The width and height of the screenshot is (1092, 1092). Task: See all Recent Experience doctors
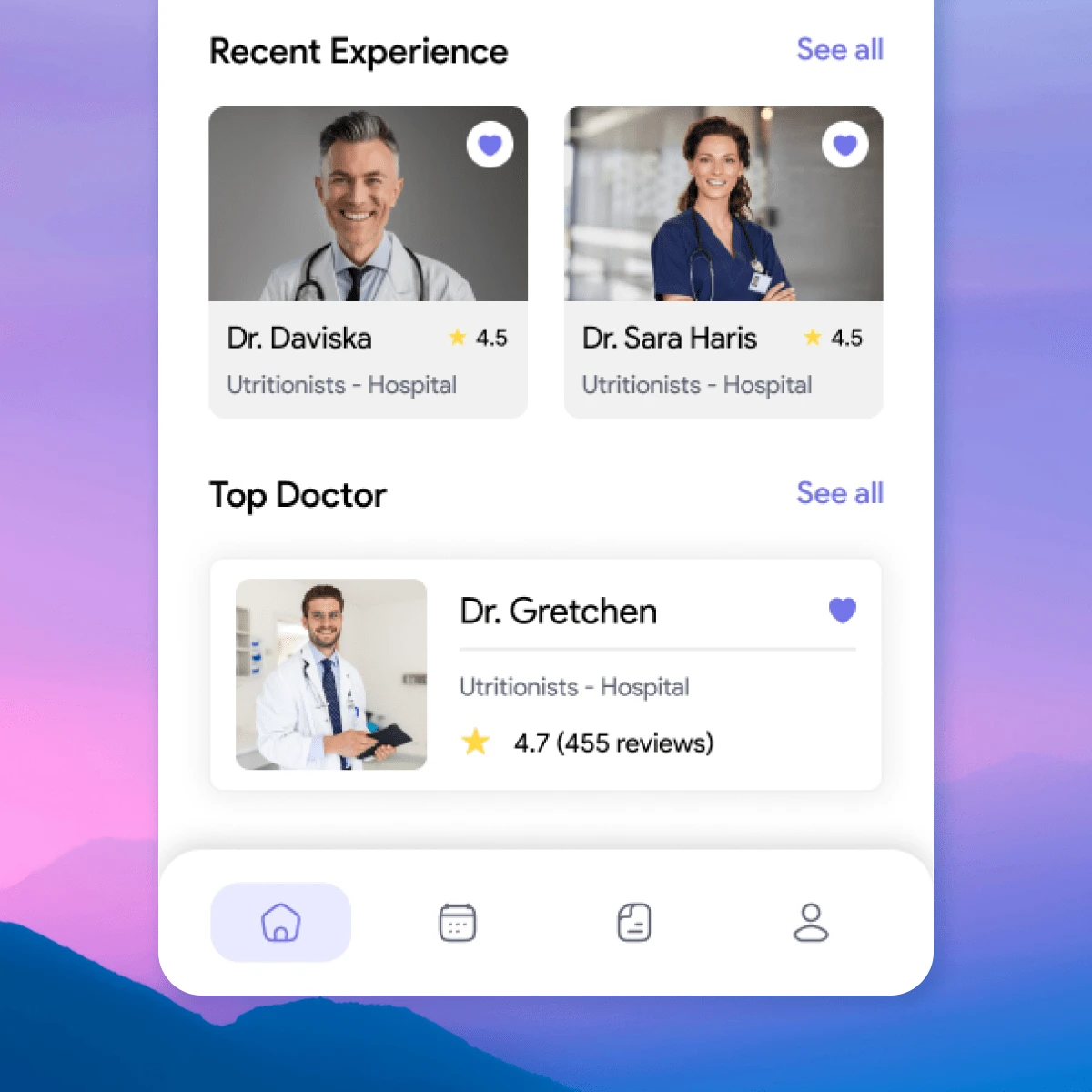click(839, 50)
